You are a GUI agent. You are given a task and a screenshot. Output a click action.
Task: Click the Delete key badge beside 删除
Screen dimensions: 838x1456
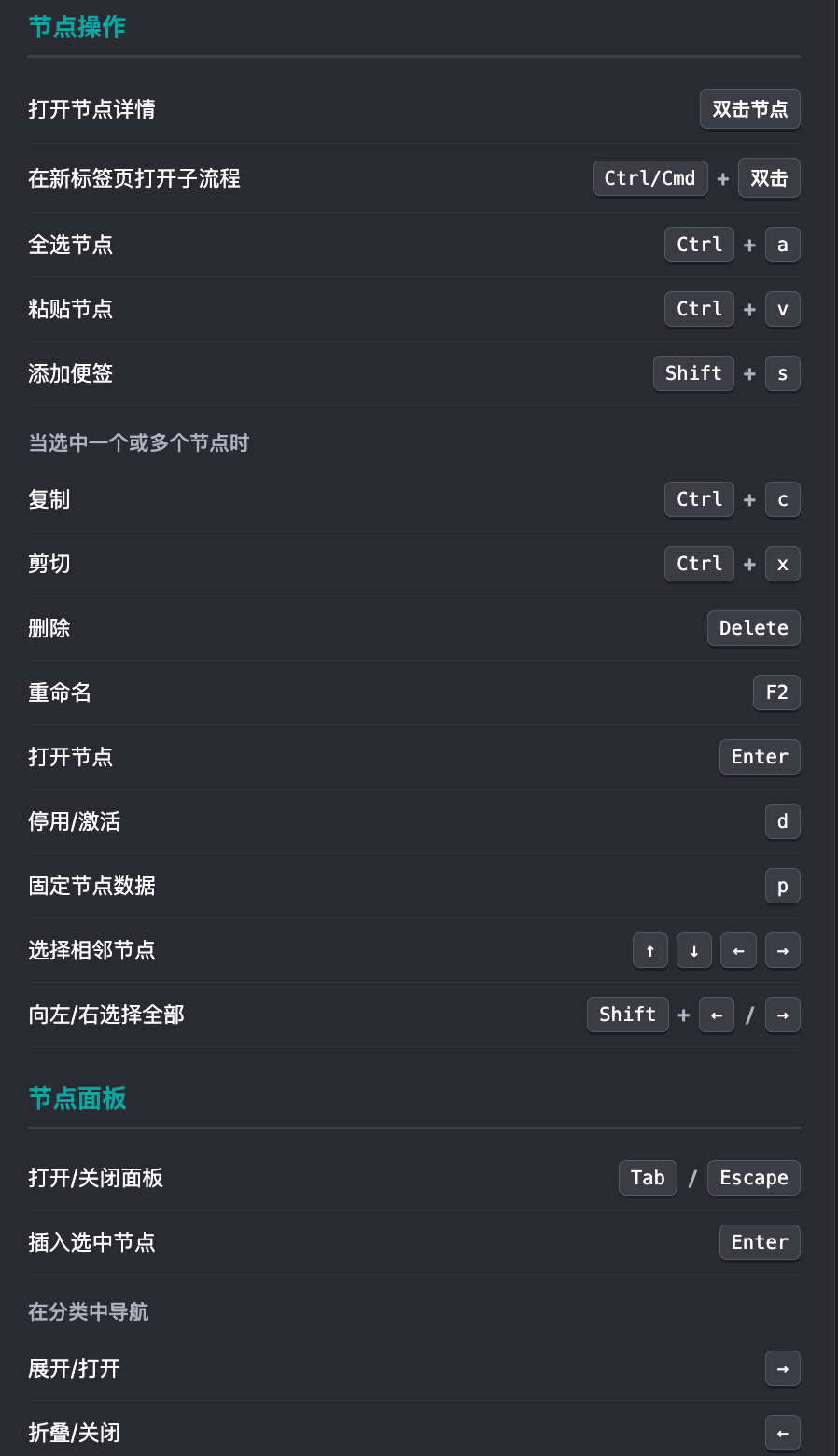(x=753, y=627)
